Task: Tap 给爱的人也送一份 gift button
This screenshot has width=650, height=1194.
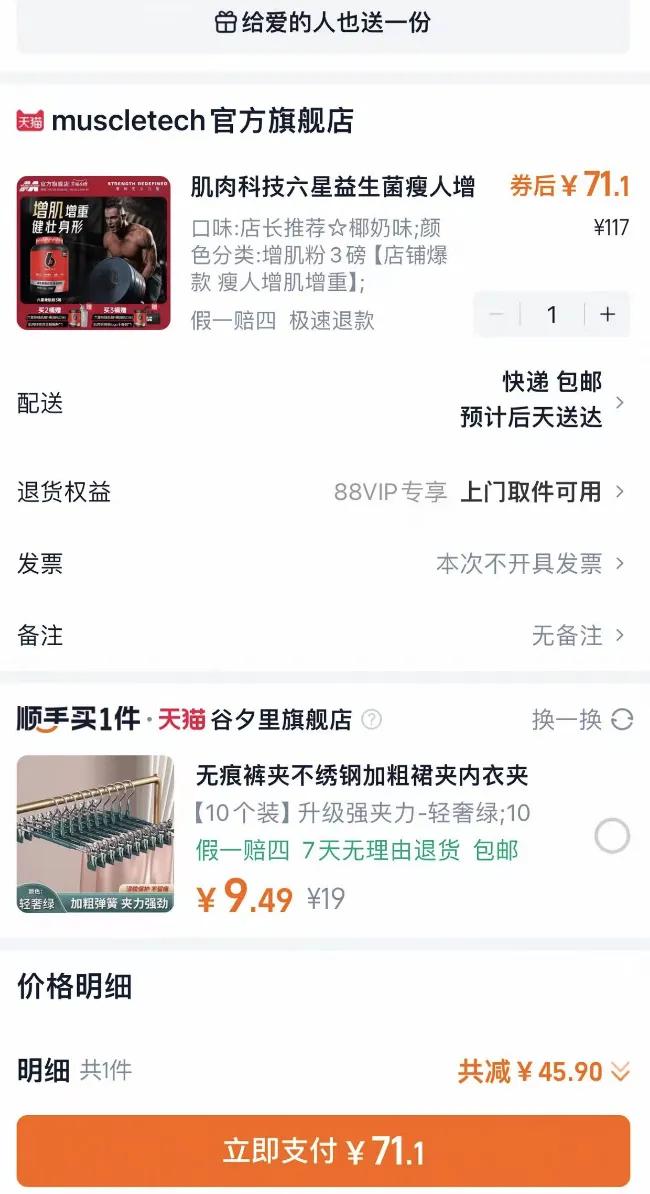Action: 324,23
